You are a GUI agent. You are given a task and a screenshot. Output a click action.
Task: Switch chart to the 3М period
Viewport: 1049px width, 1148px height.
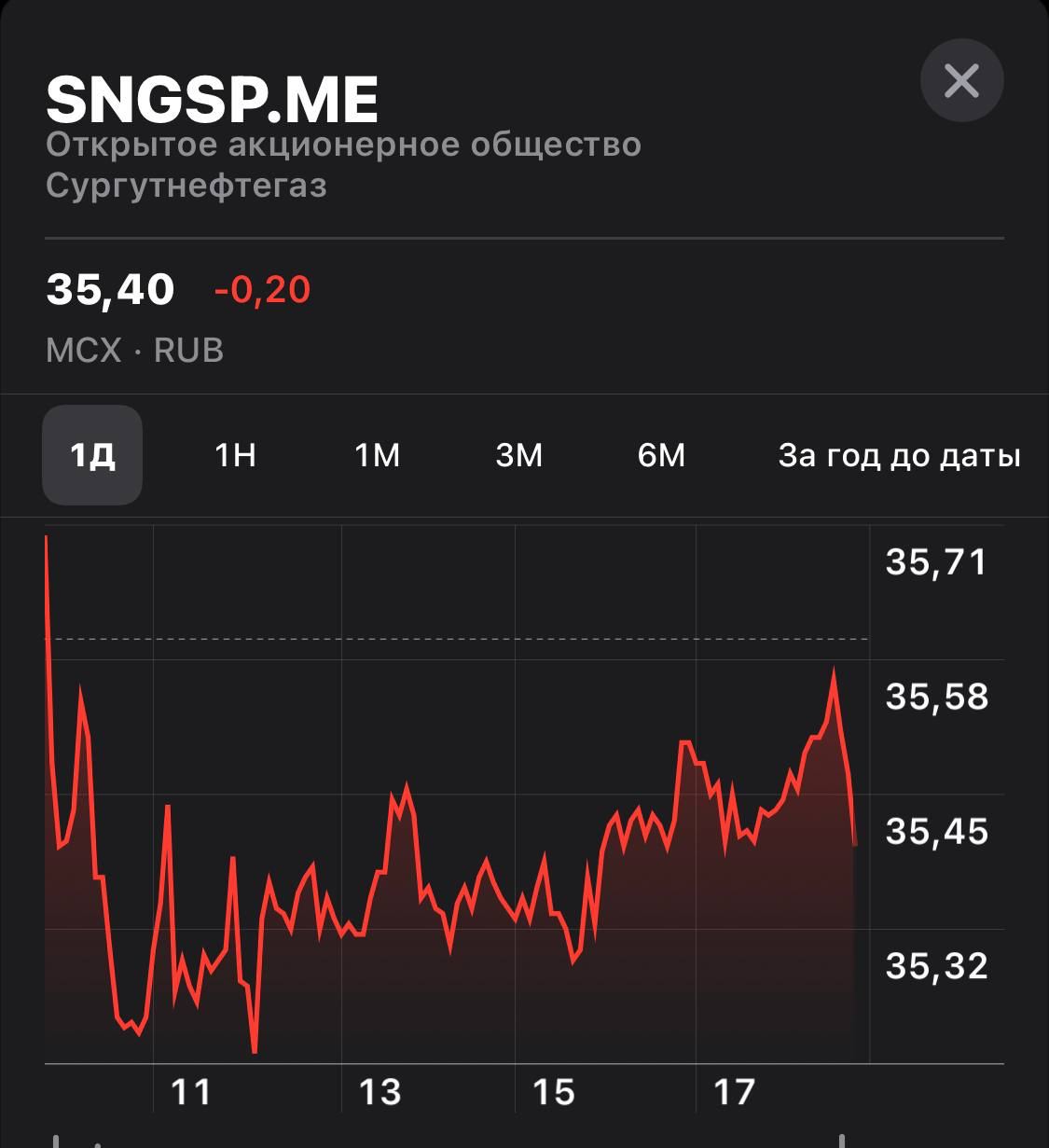click(x=518, y=455)
